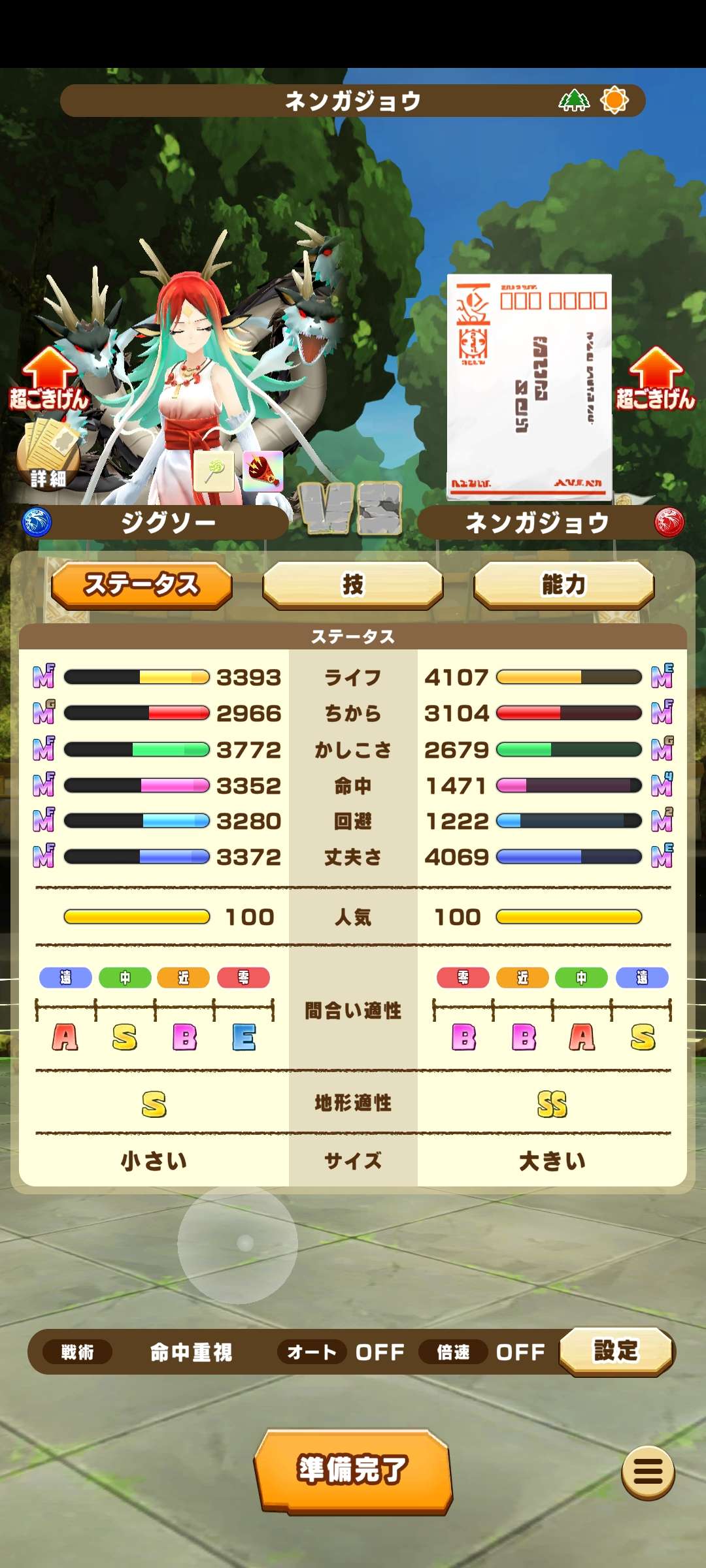The image size is (706, 1568).
Task: Open the 詳細 details icon
Action: (x=49, y=457)
